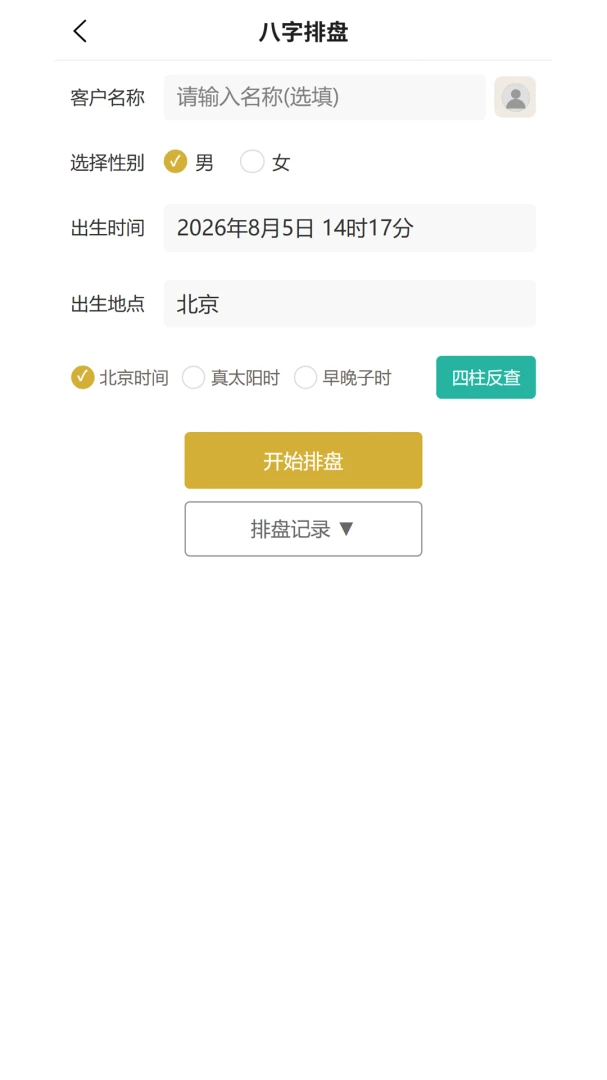Open 四柱反查 lookup
The height and width of the screenshot is (1080, 607).
(x=486, y=377)
